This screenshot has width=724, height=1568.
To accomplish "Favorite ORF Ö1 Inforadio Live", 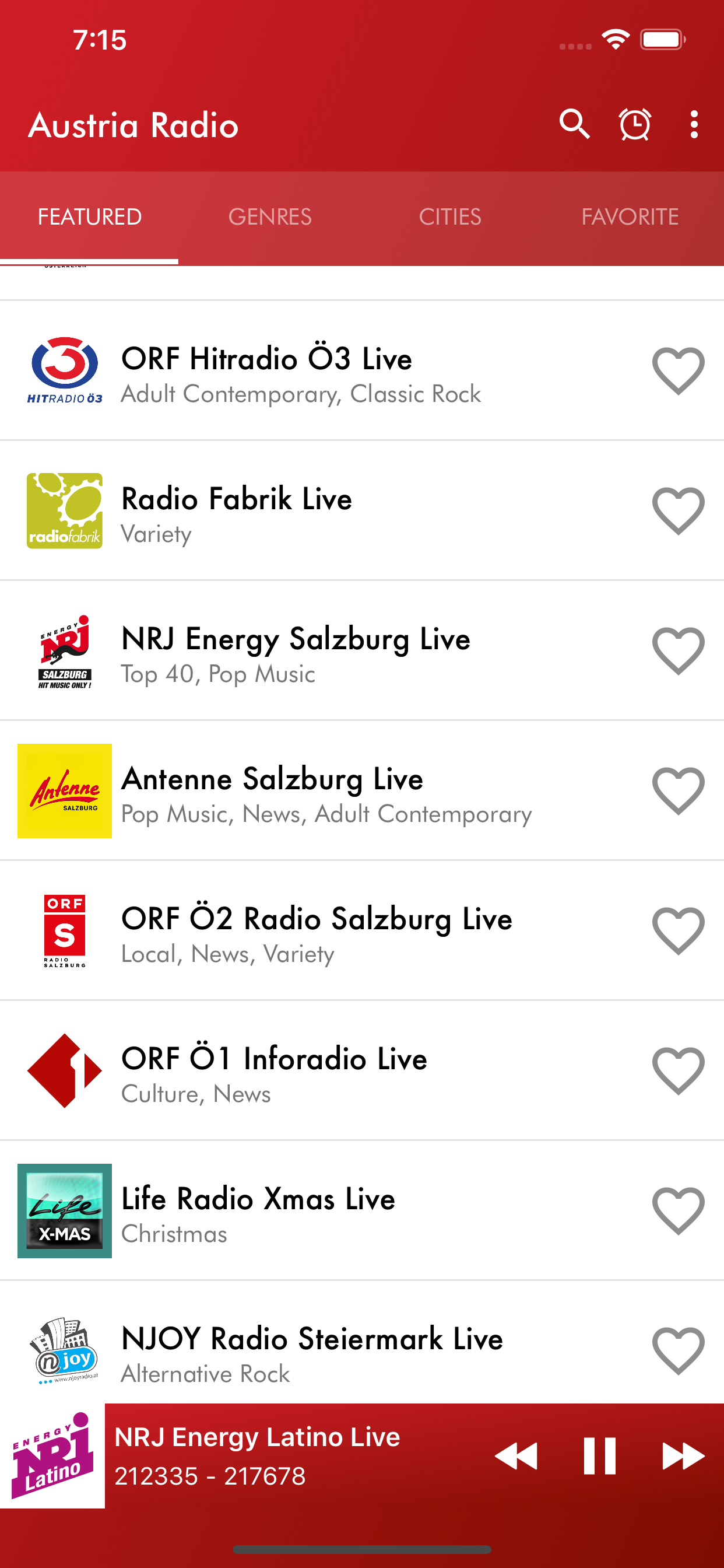I will pos(679,1072).
